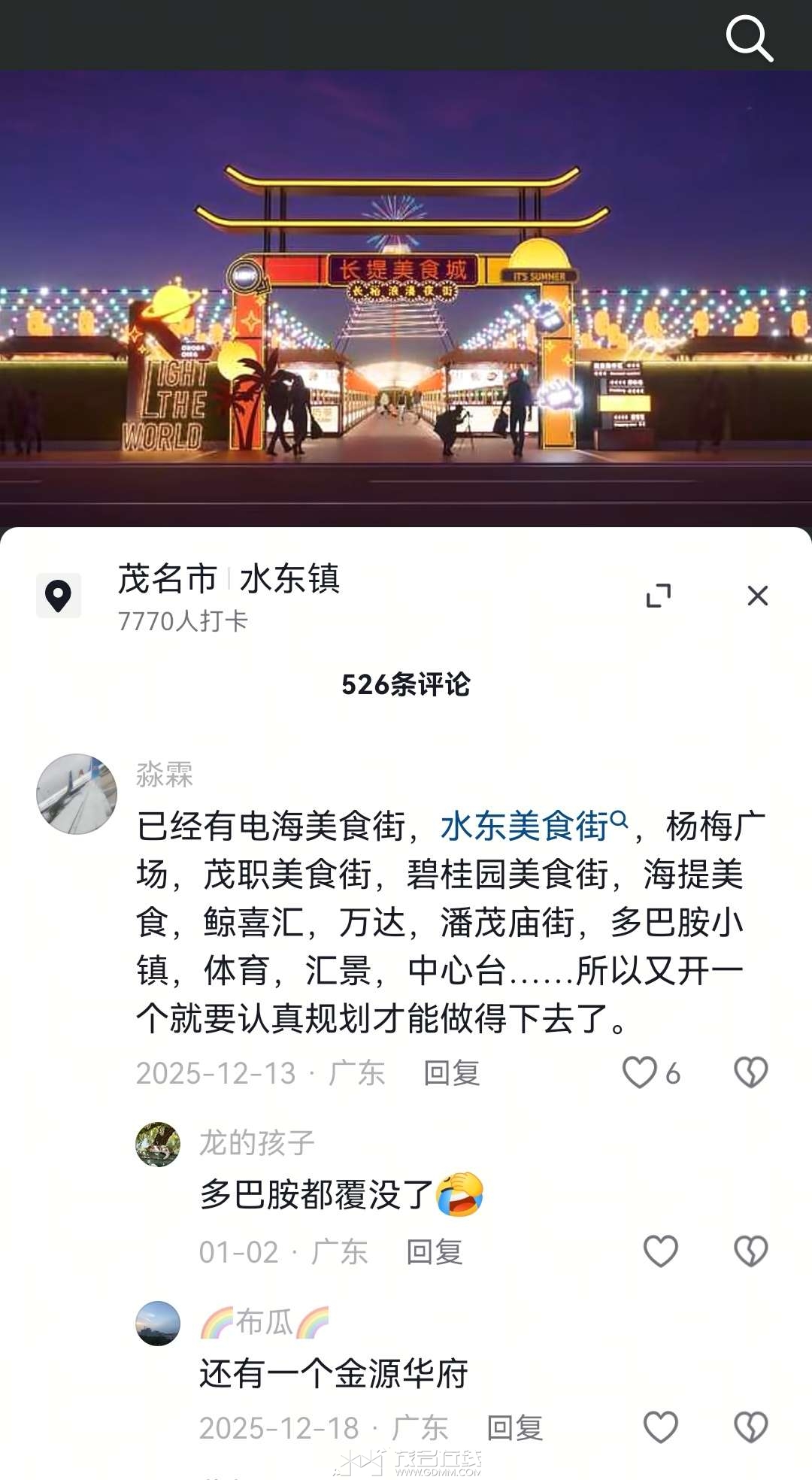Close the comments panel
The image size is (812, 1480).
point(757,596)
